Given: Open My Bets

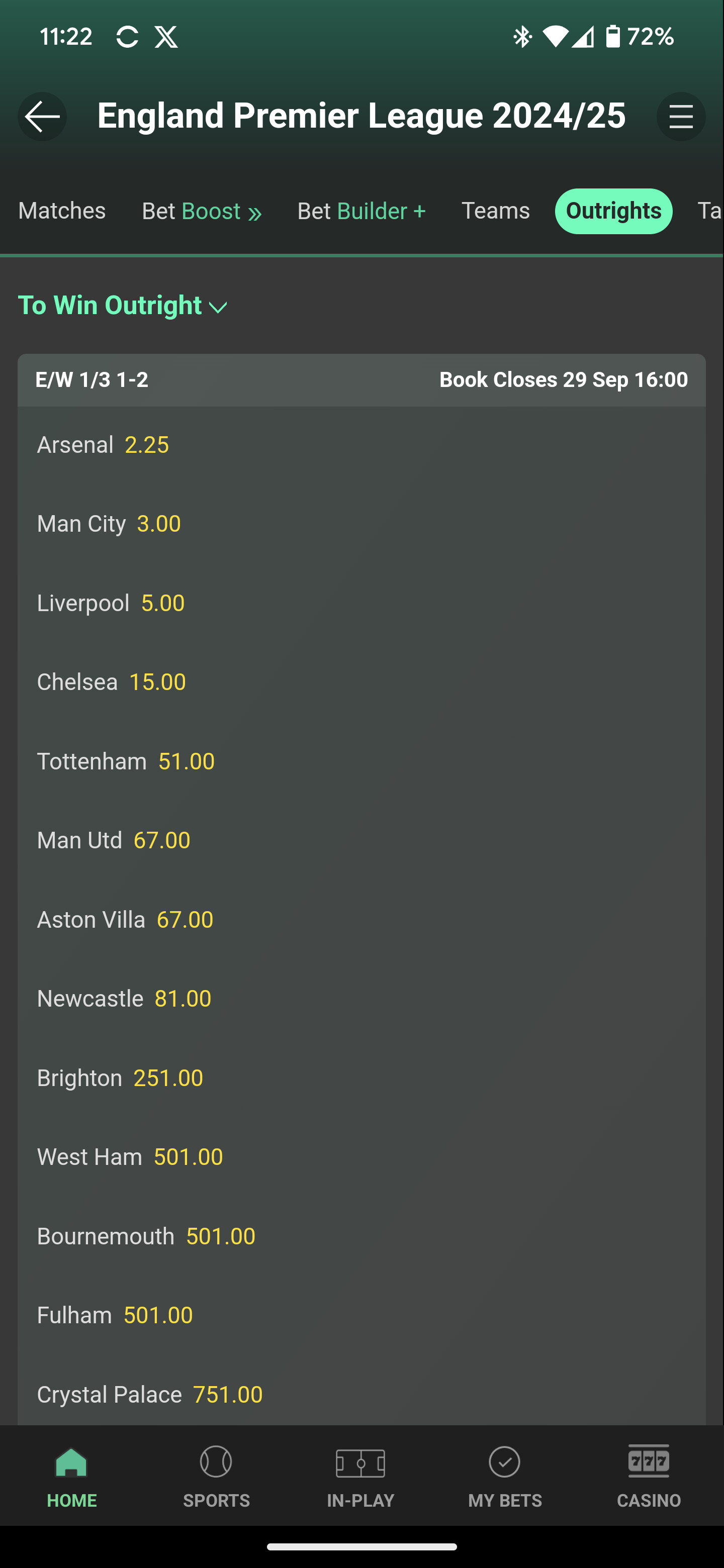Looking at the screenshot, I should [x=505, y=1476].
